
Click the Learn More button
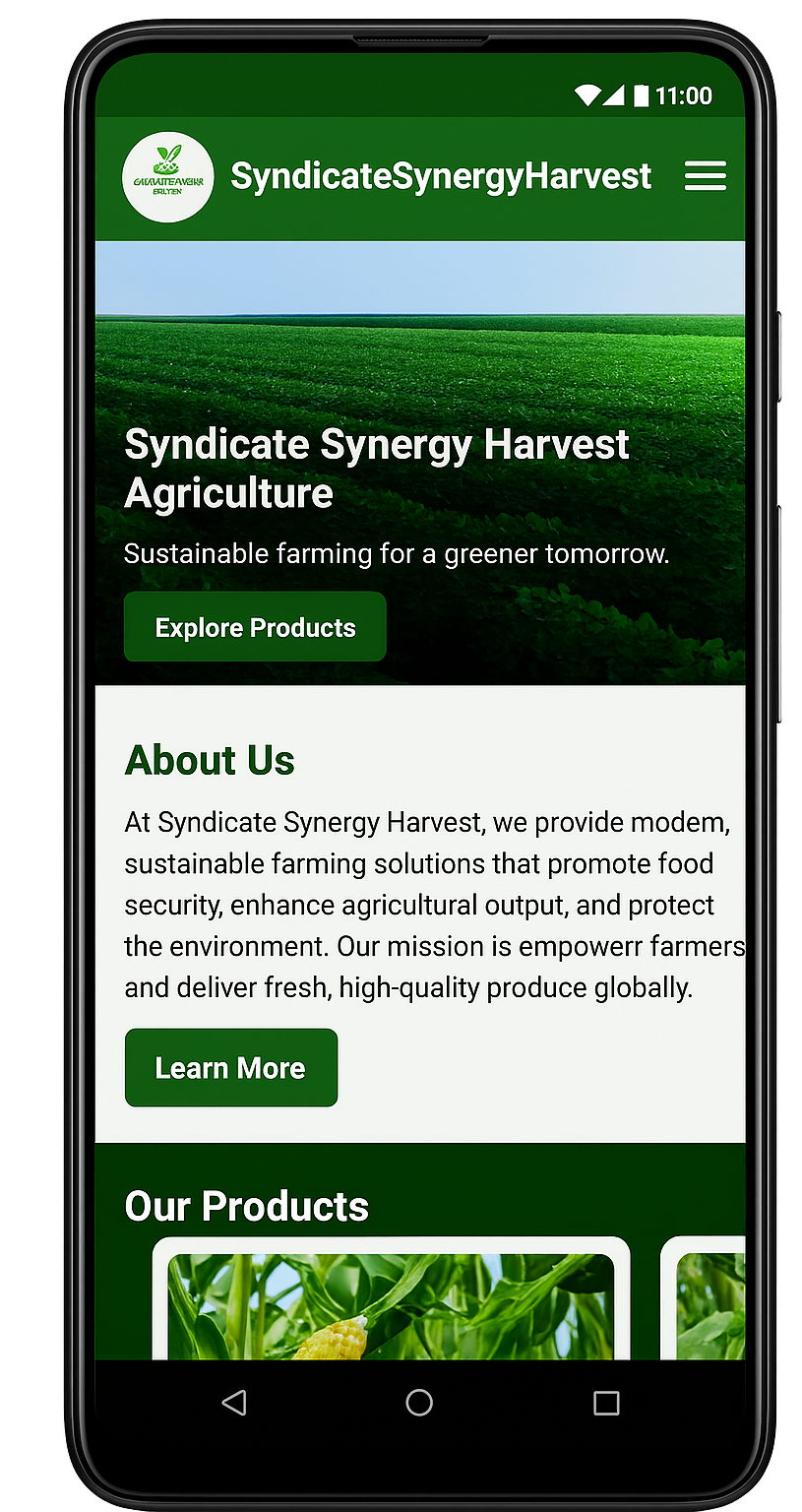(x=230, y=1067)
